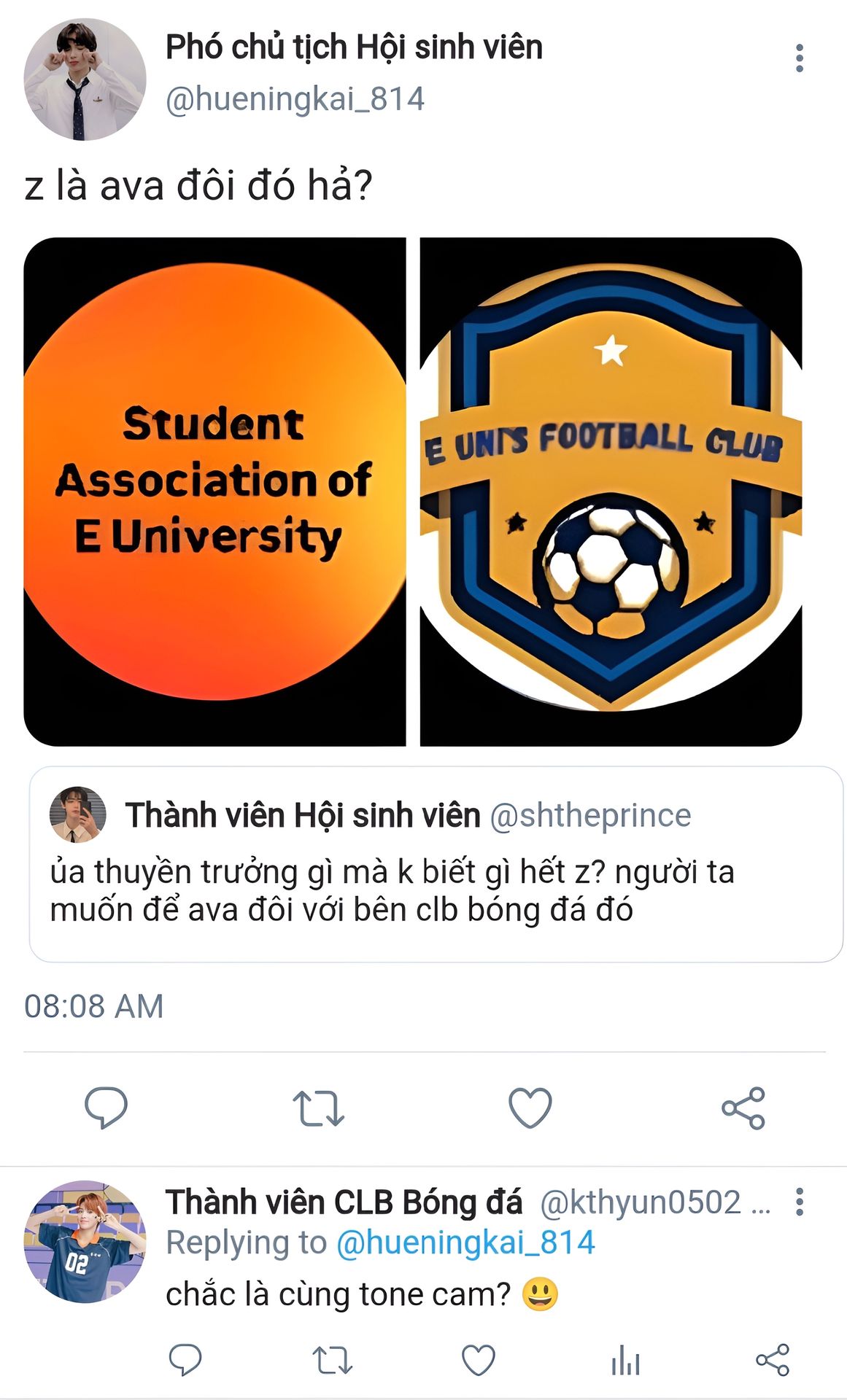Share @kthyun0502's reply
This screenshot has width=847, height=1400.
click(x=772, y=1360)
